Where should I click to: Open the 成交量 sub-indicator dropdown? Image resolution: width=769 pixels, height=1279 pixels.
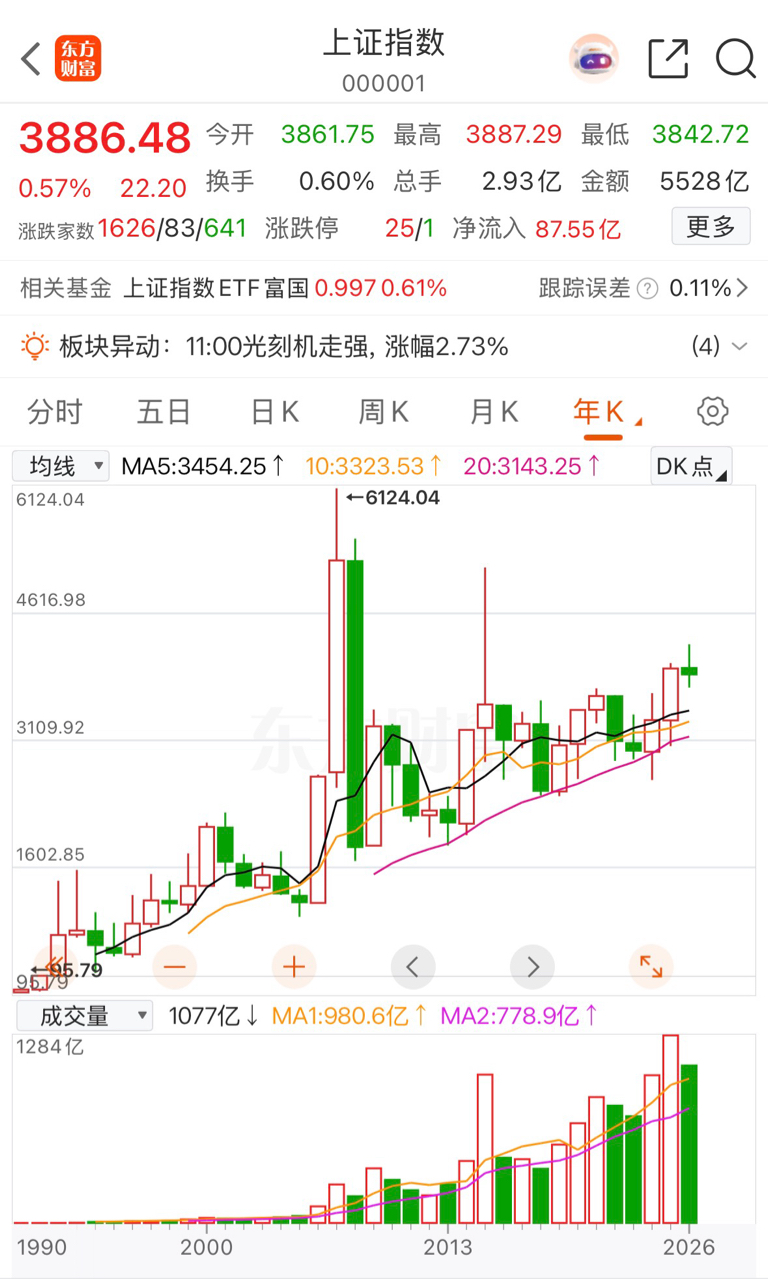[83, 1016]
